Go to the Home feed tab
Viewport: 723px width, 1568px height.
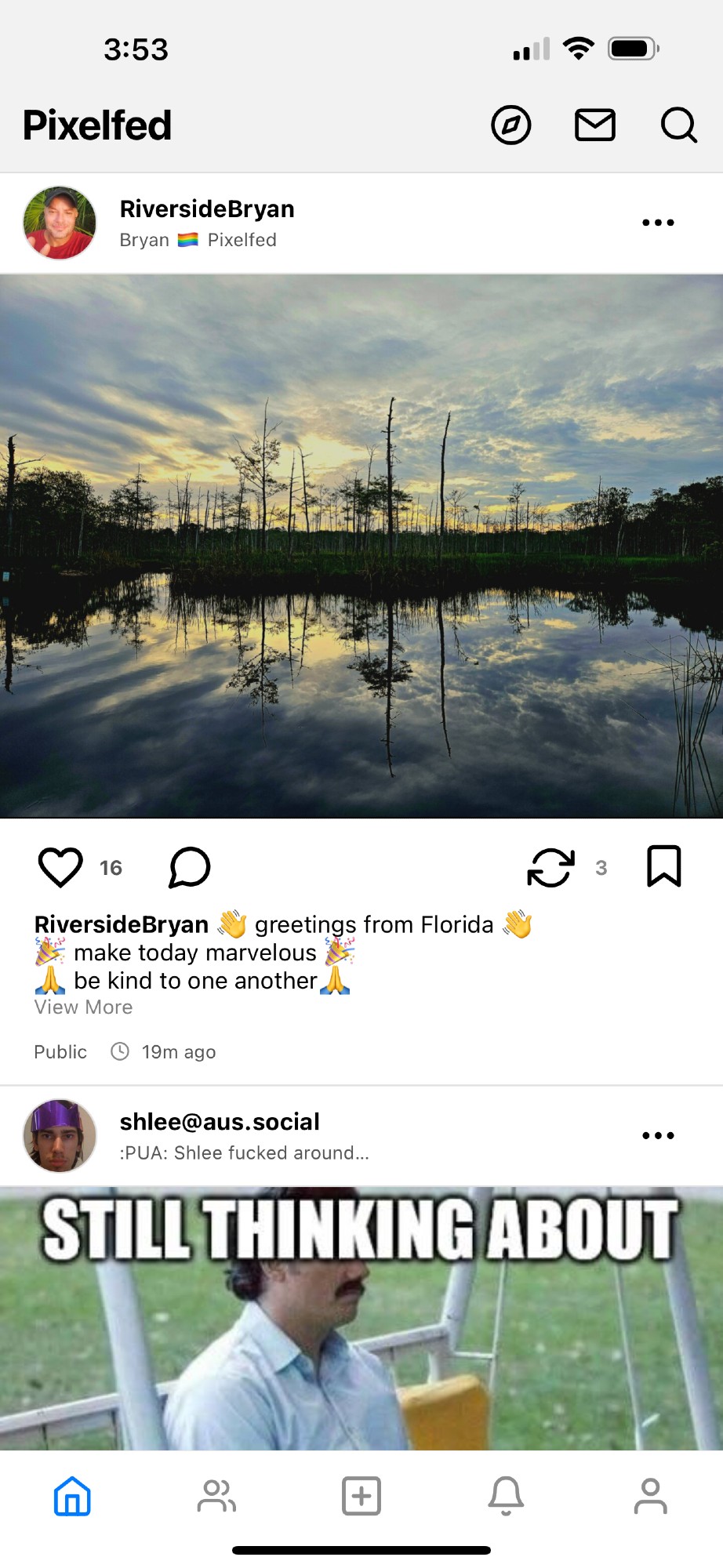[x=72, y=1496]
